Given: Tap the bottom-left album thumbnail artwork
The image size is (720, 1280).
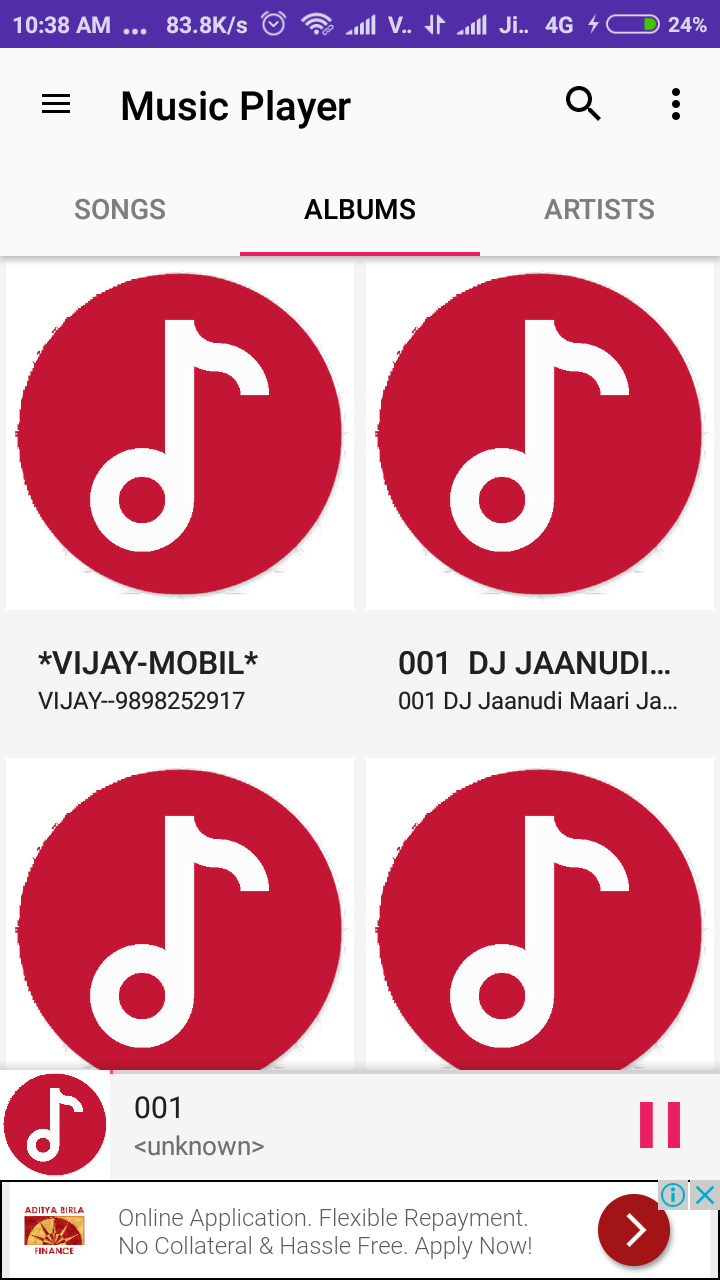Looking at the screenshot, I should tap(180, 915).
